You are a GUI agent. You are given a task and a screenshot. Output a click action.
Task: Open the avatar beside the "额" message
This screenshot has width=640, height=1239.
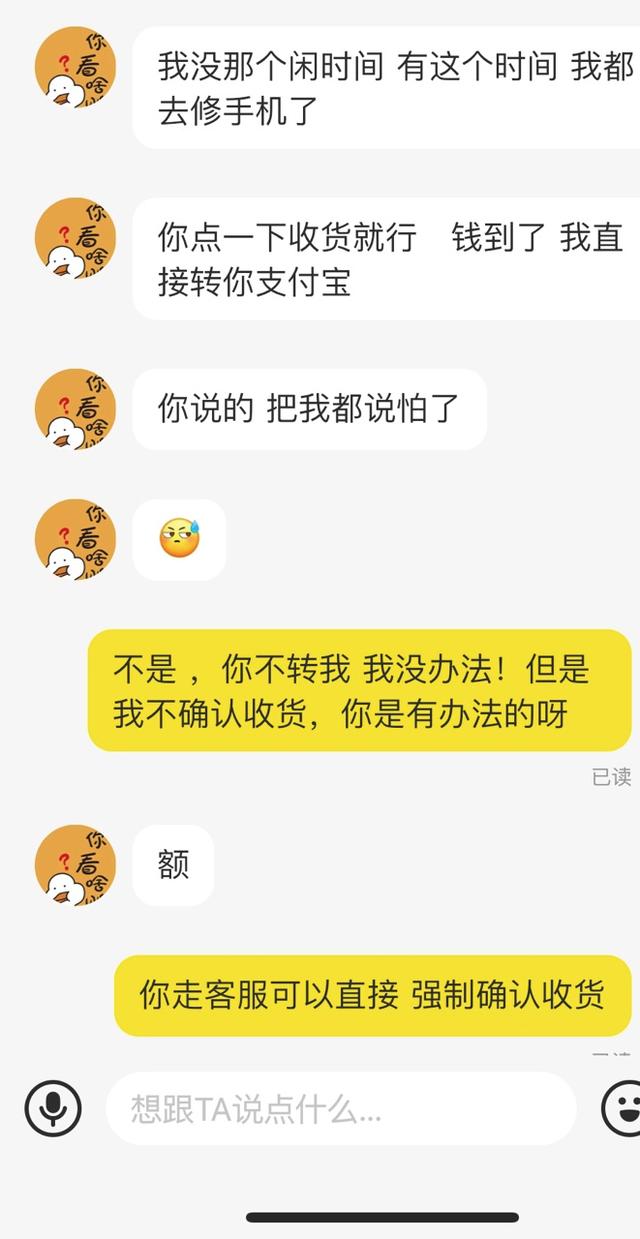[x=75, y=865]
